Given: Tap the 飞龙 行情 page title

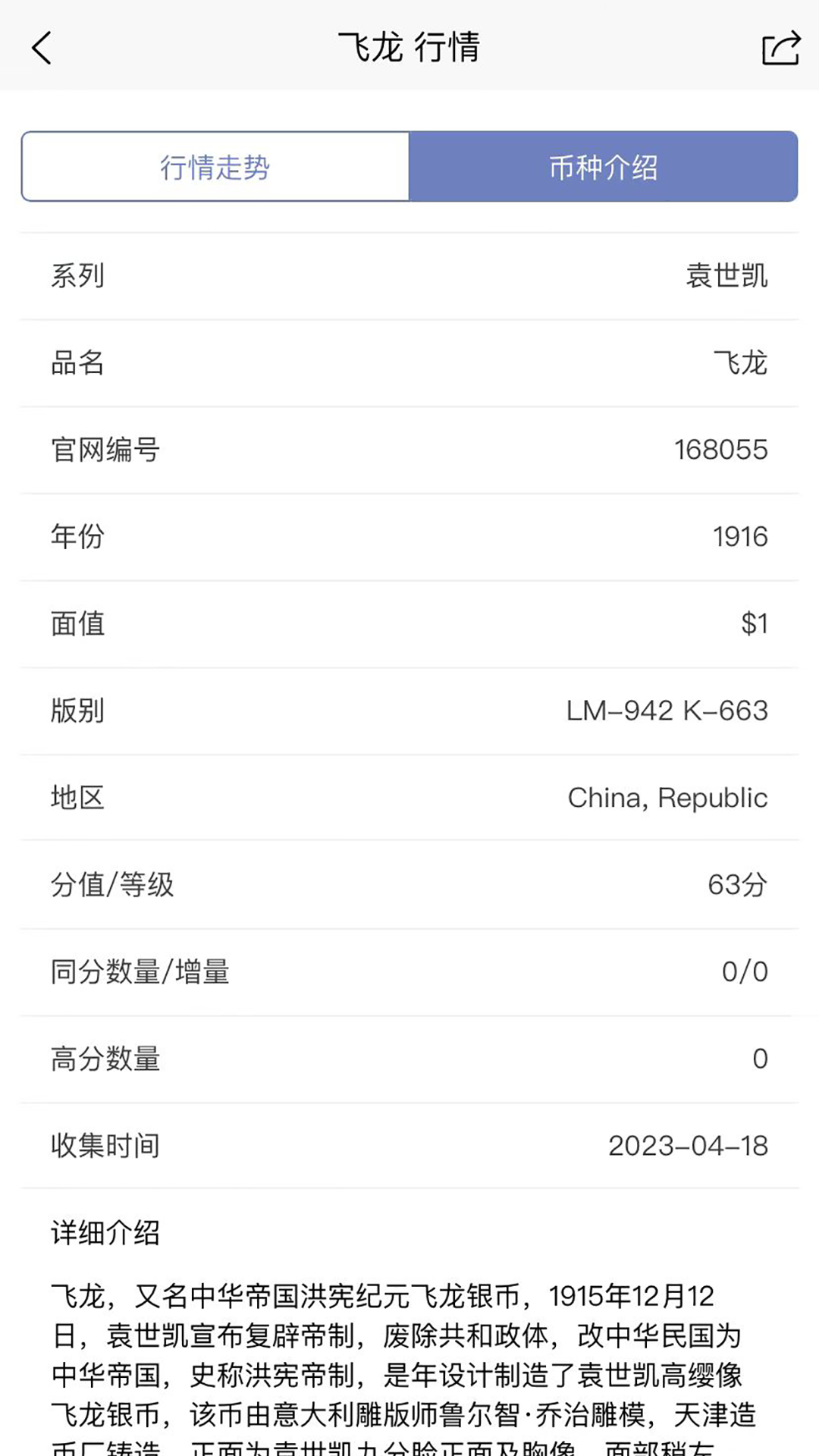Looking at the screenshot, I should click(x=409, y=48).
